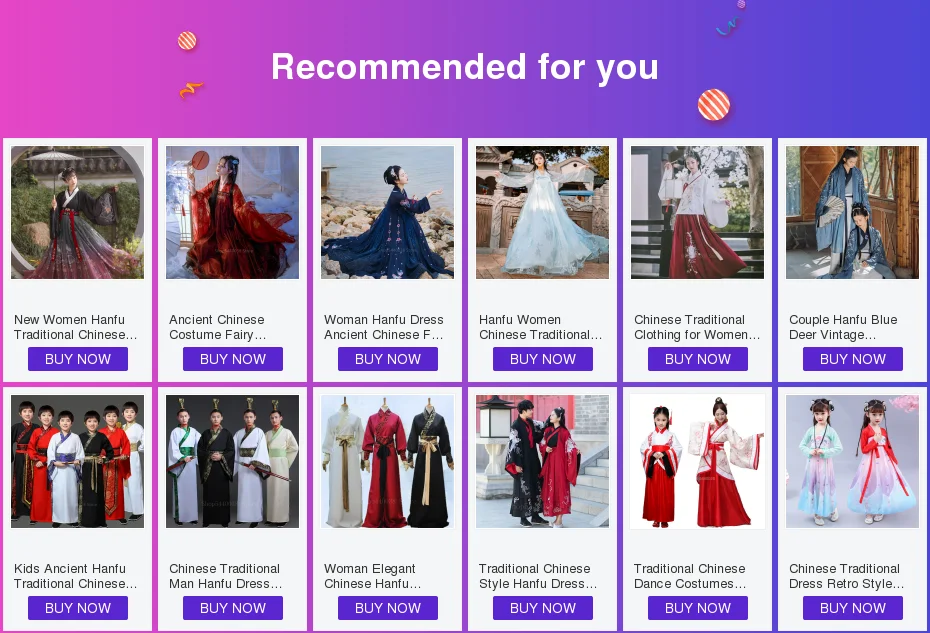930x633 pixels.
Task: Buy the New Women Hanfu Traditional Chinese item
Action: (x=78, y=359)
